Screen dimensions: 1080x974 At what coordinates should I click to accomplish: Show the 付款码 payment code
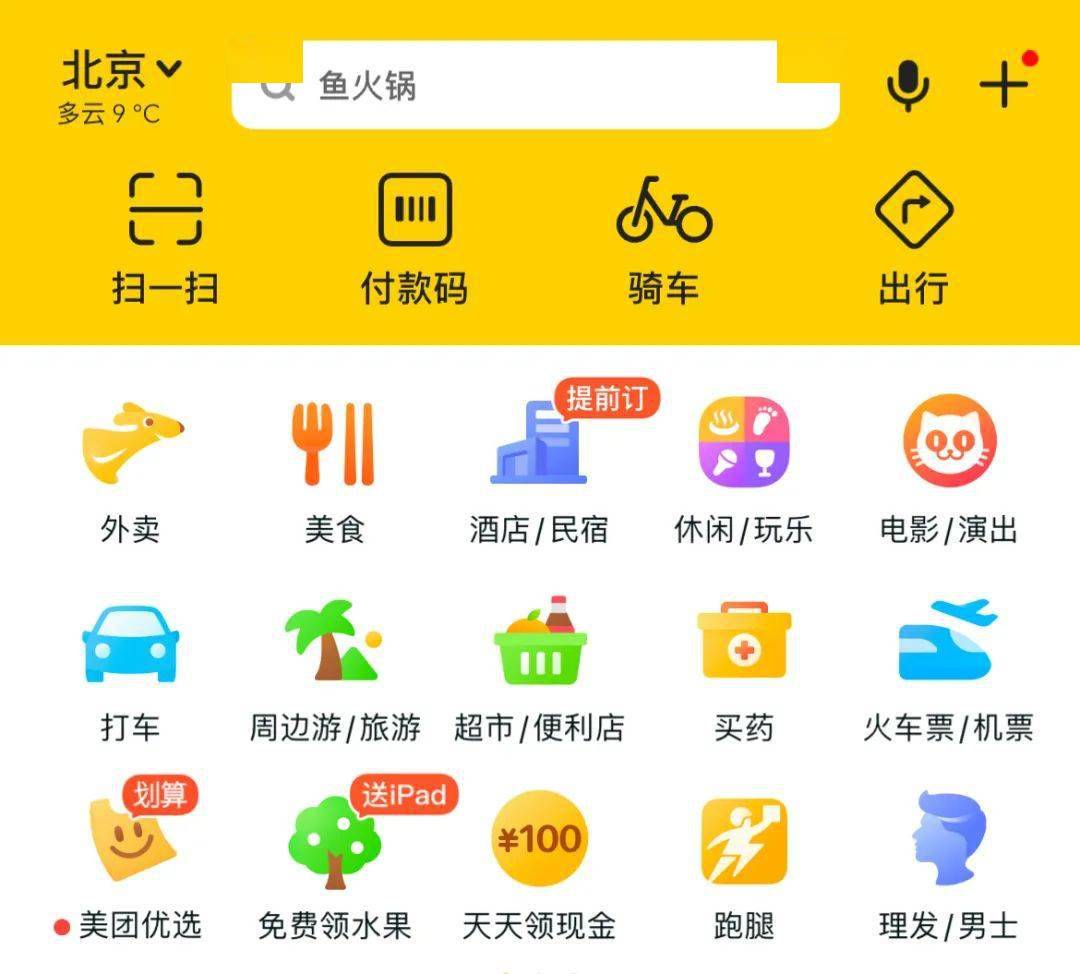414,238
